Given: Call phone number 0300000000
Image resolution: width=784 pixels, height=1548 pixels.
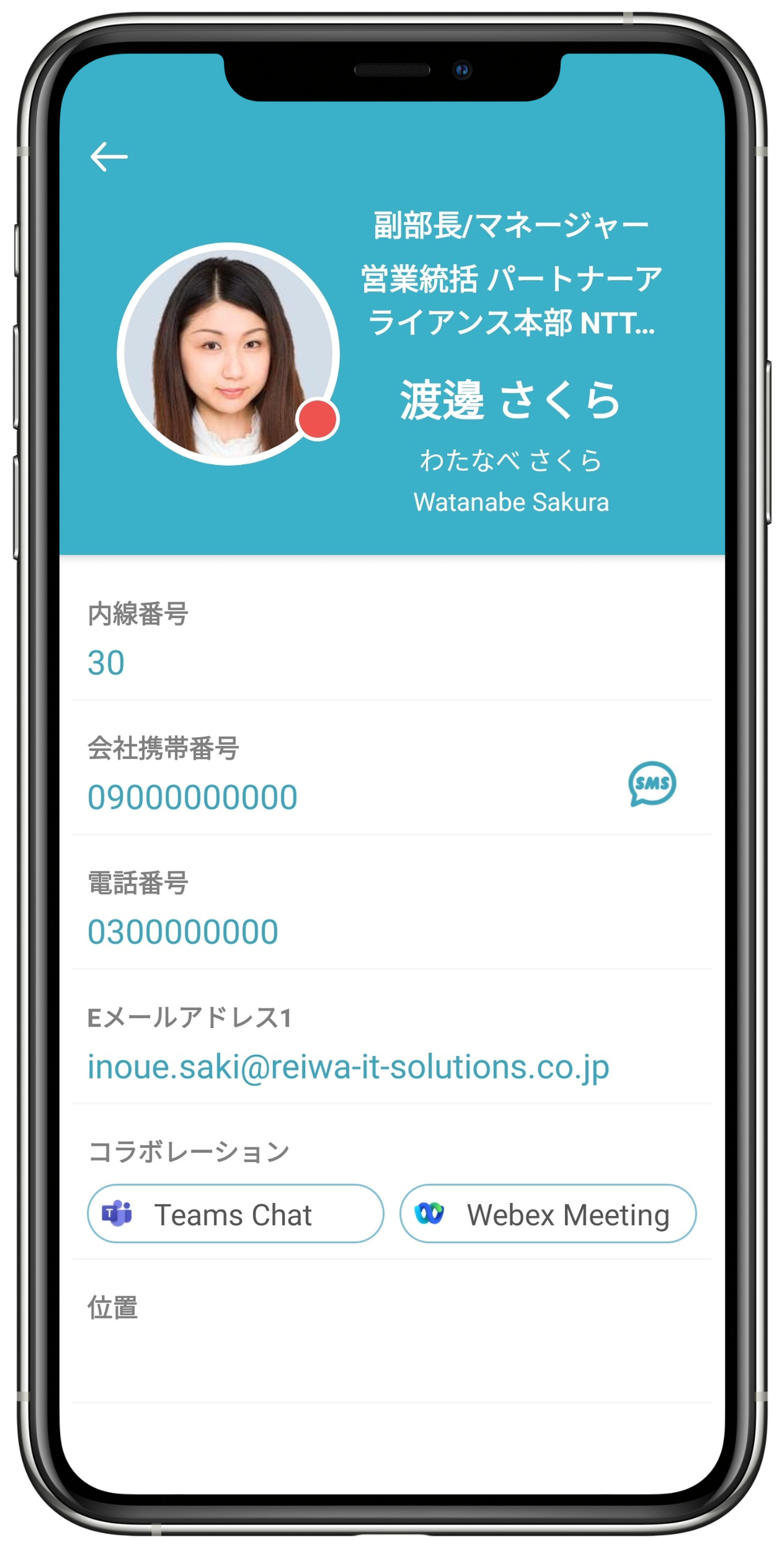Looking at the screenshot, I should 183,932.
